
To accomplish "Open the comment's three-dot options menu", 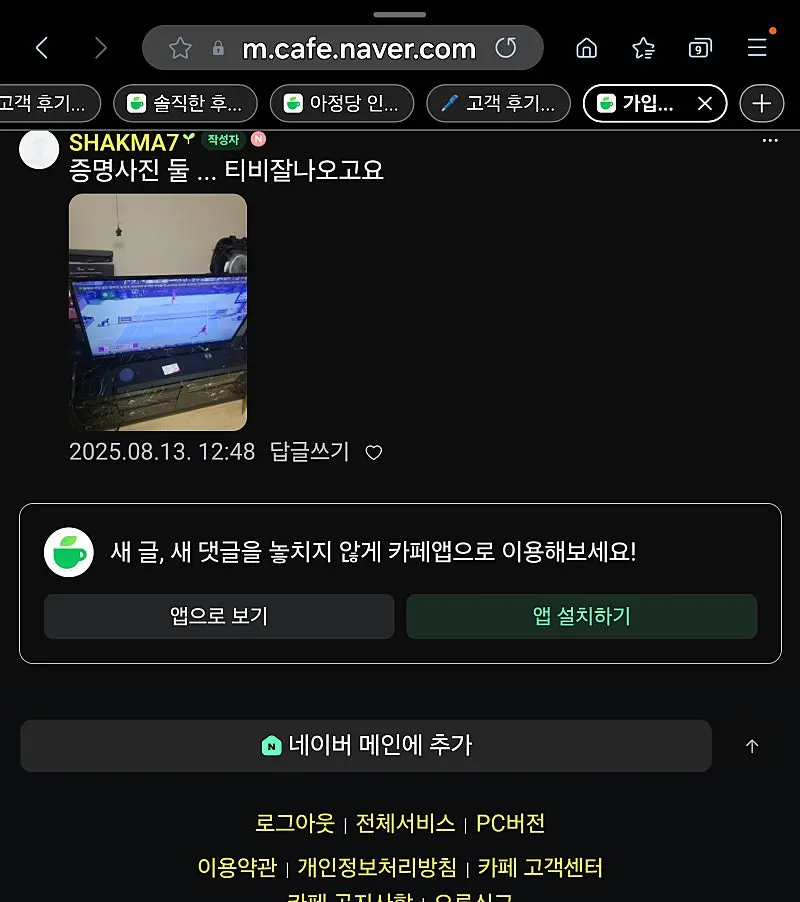I will (x=769, y=141).
